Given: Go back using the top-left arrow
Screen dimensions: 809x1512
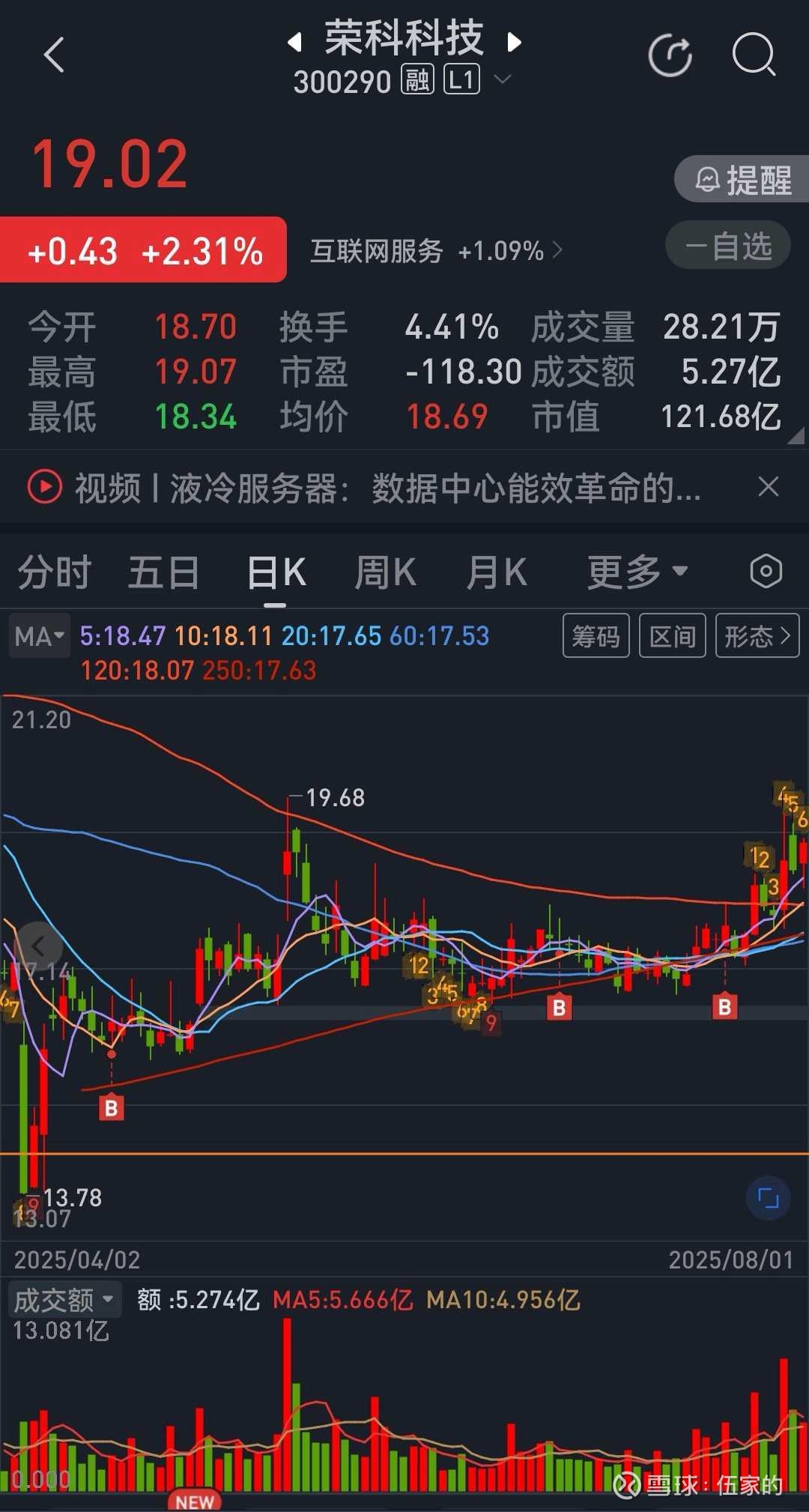Looking at the screenshot, I should tap(54, 55).
